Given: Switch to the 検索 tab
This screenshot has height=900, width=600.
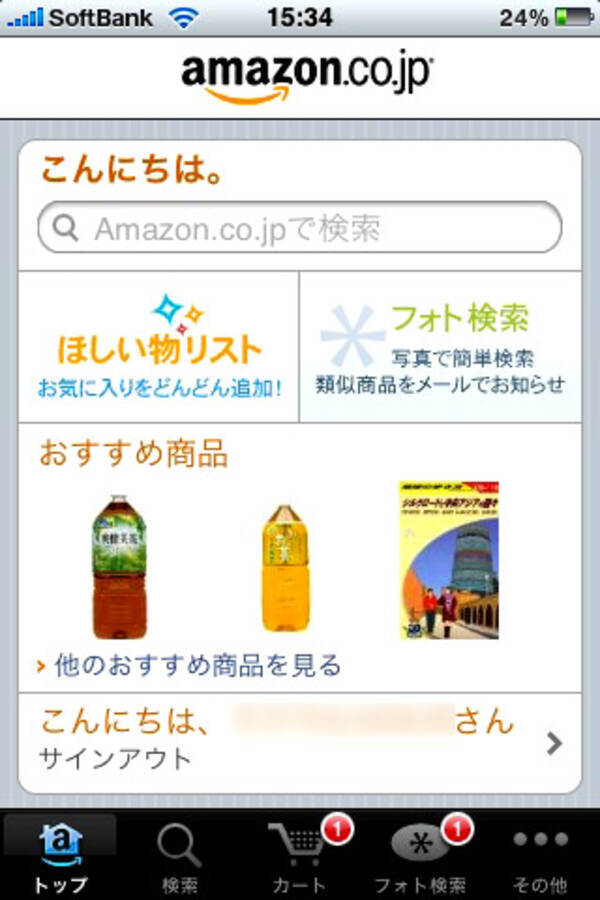Looking at the screenshot, I should tap(180, 856).
